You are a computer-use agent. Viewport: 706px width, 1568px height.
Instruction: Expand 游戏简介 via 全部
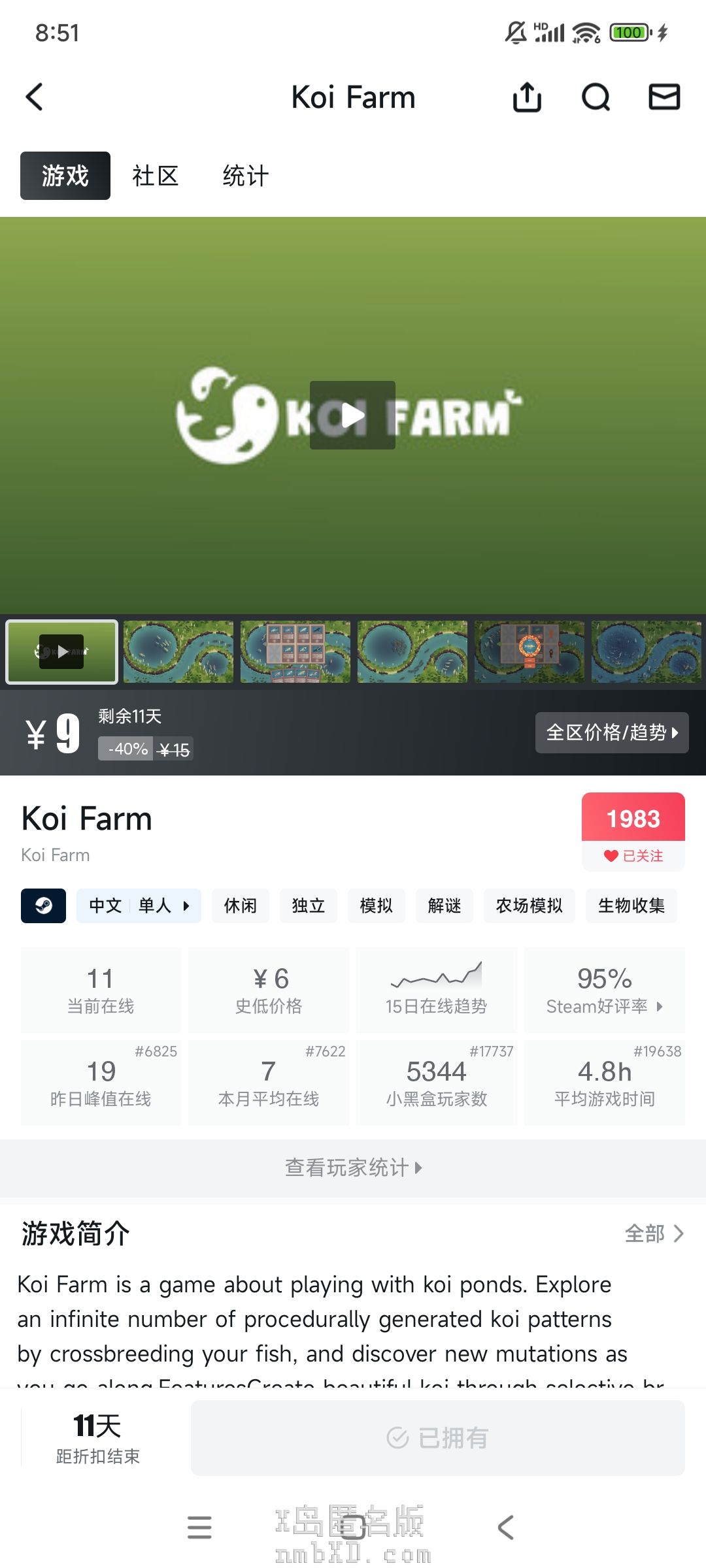pos(654,1233)
